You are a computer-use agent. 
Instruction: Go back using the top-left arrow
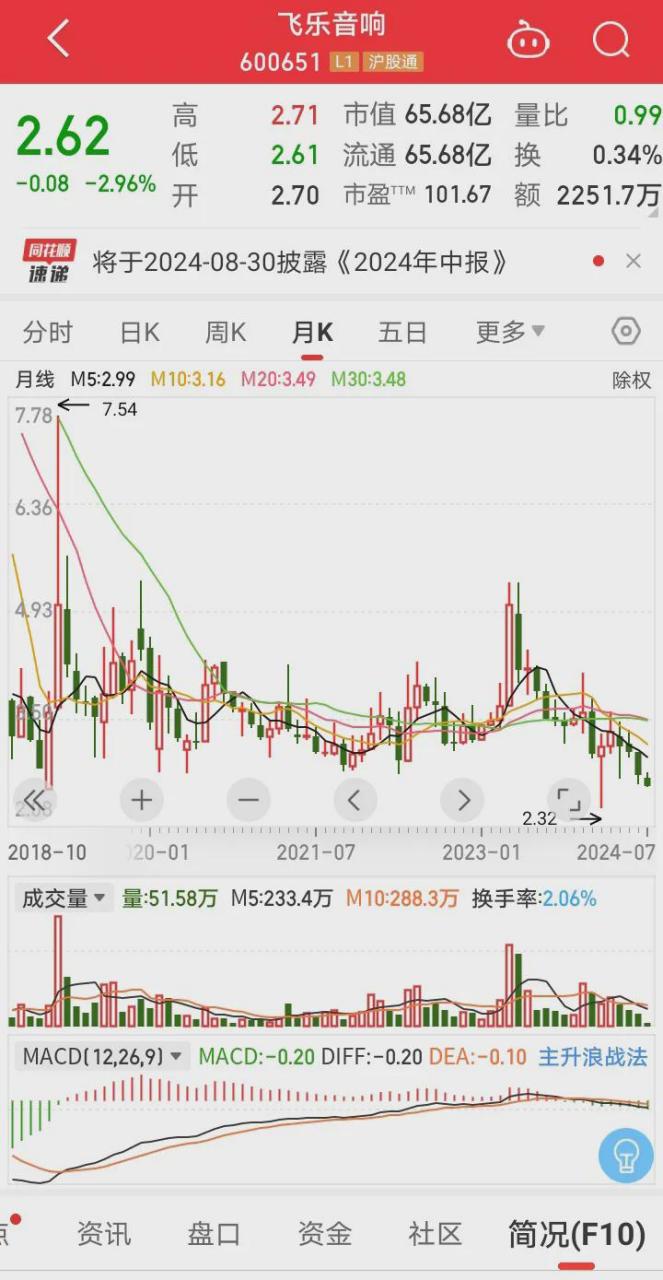click(59, 40)
